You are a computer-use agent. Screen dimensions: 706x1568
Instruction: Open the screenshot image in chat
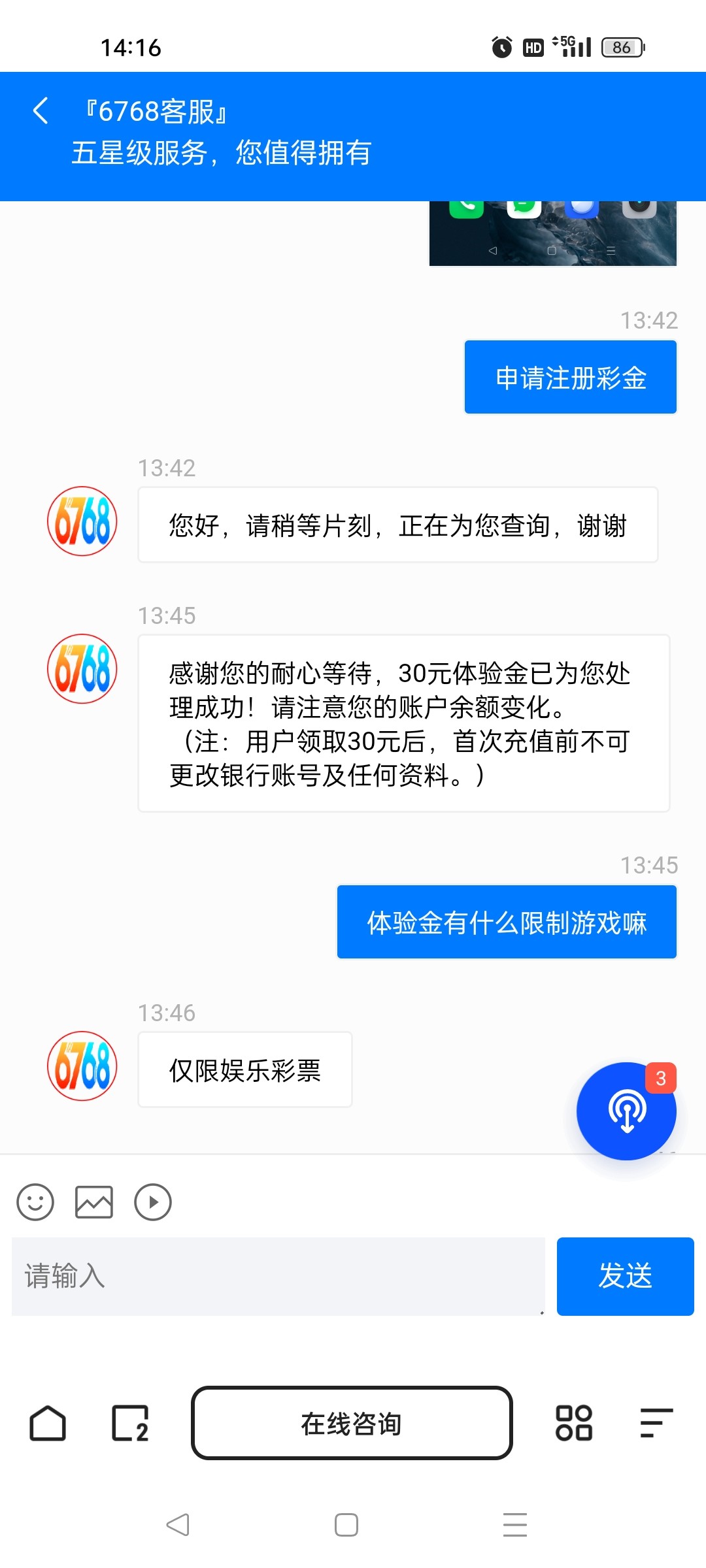point(552,233)
